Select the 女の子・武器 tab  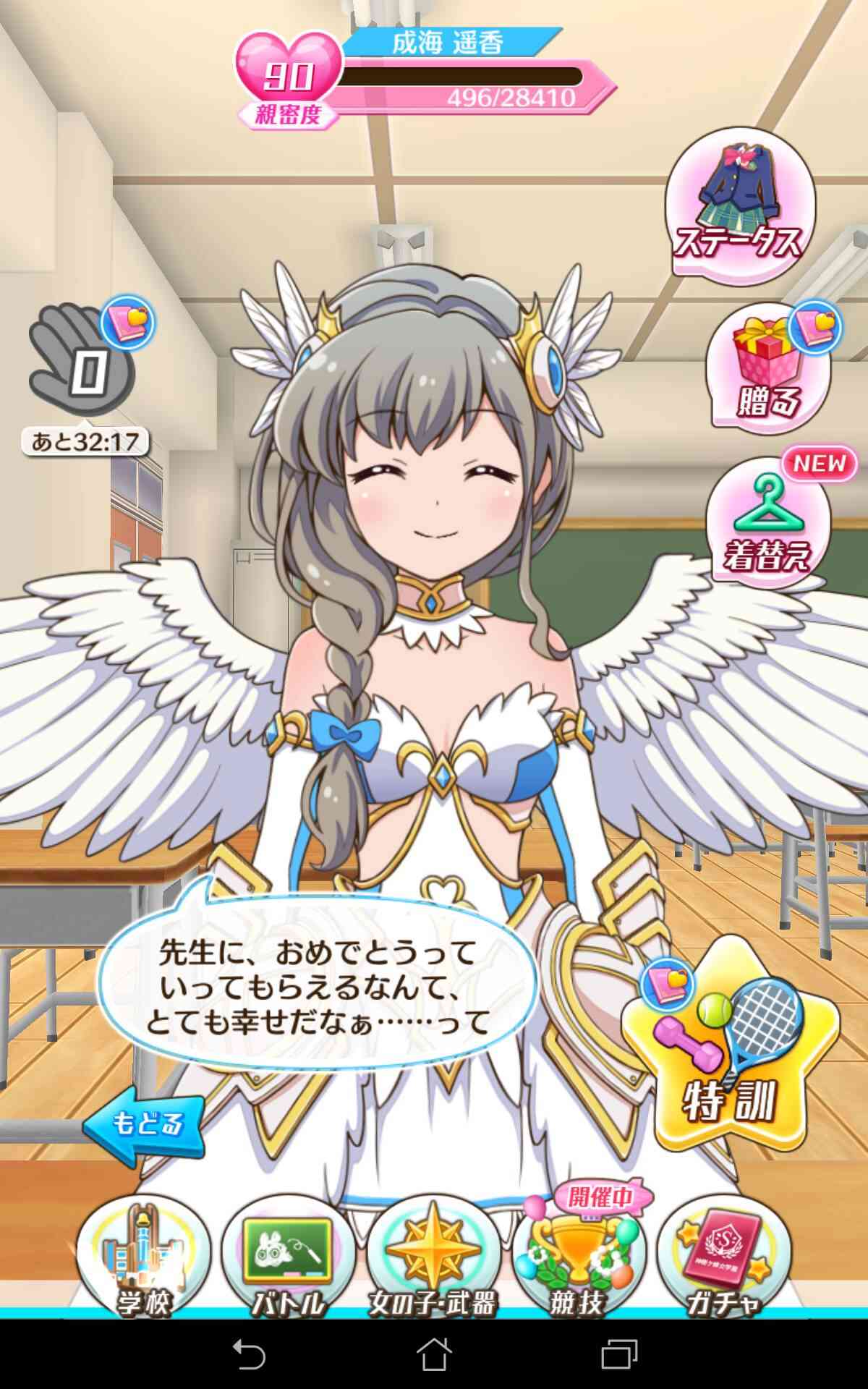[433, 1257]
